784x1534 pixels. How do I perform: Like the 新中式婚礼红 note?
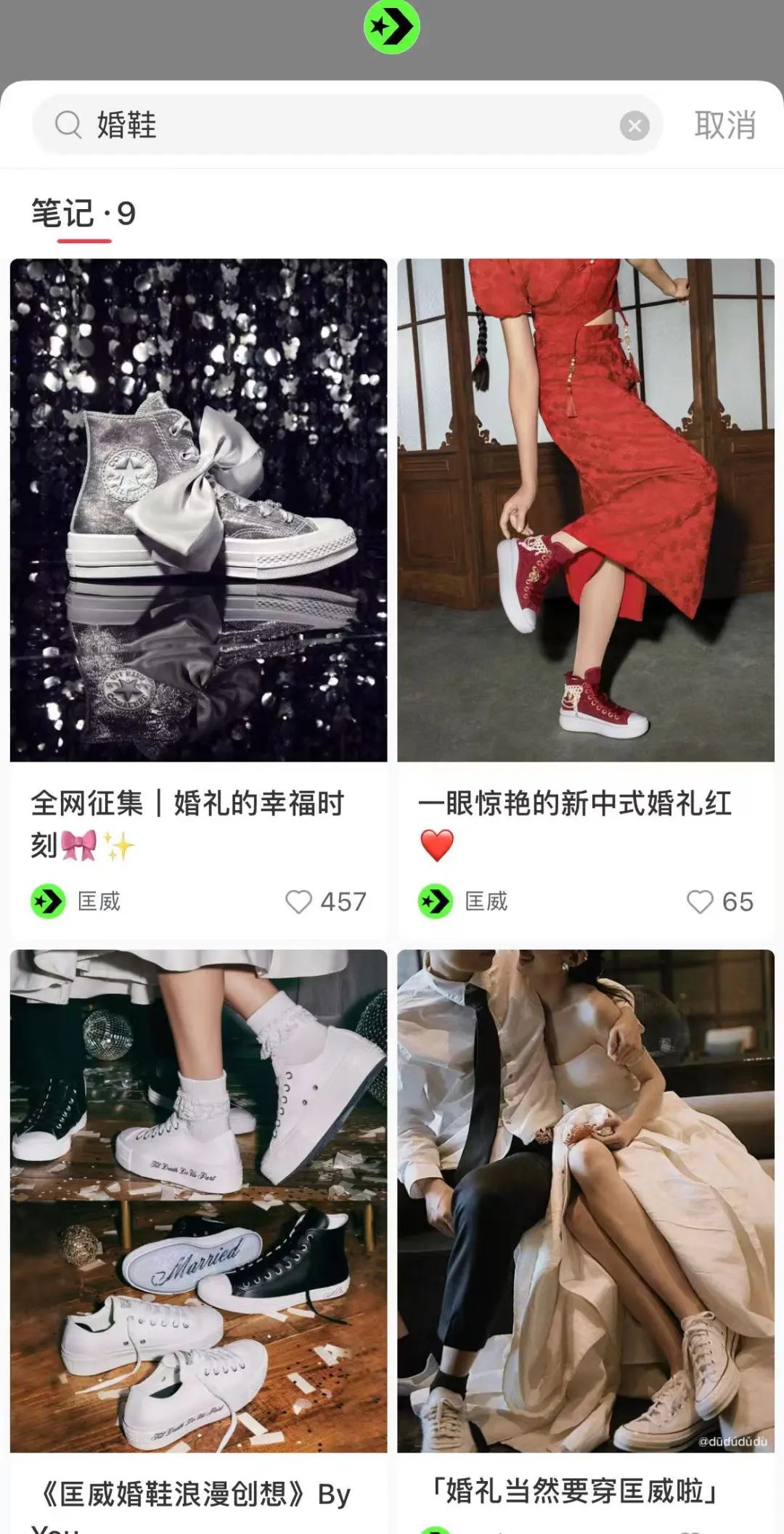pos(700,902)
